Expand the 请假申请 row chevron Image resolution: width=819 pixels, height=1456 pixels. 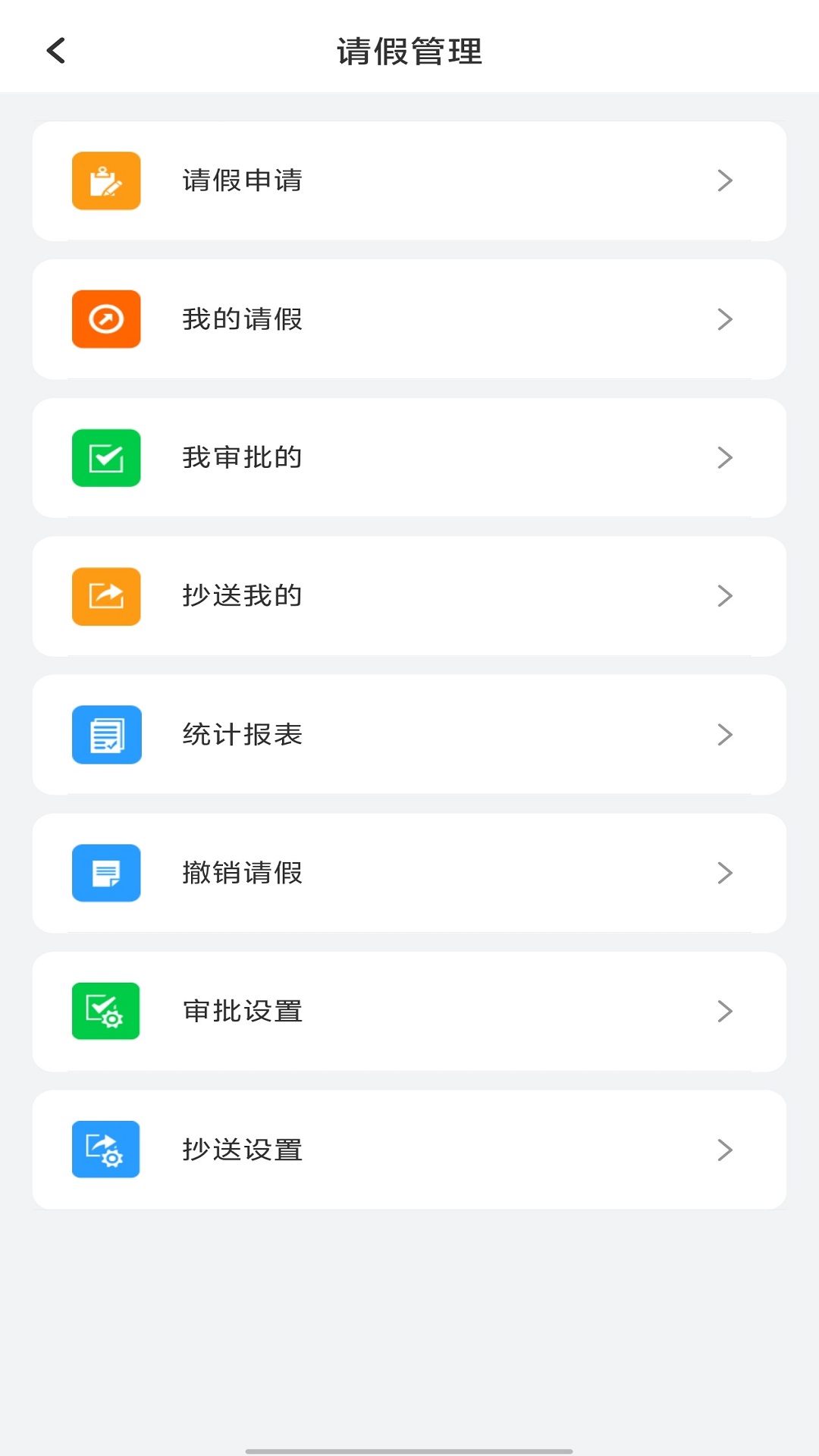pos(726,180)
